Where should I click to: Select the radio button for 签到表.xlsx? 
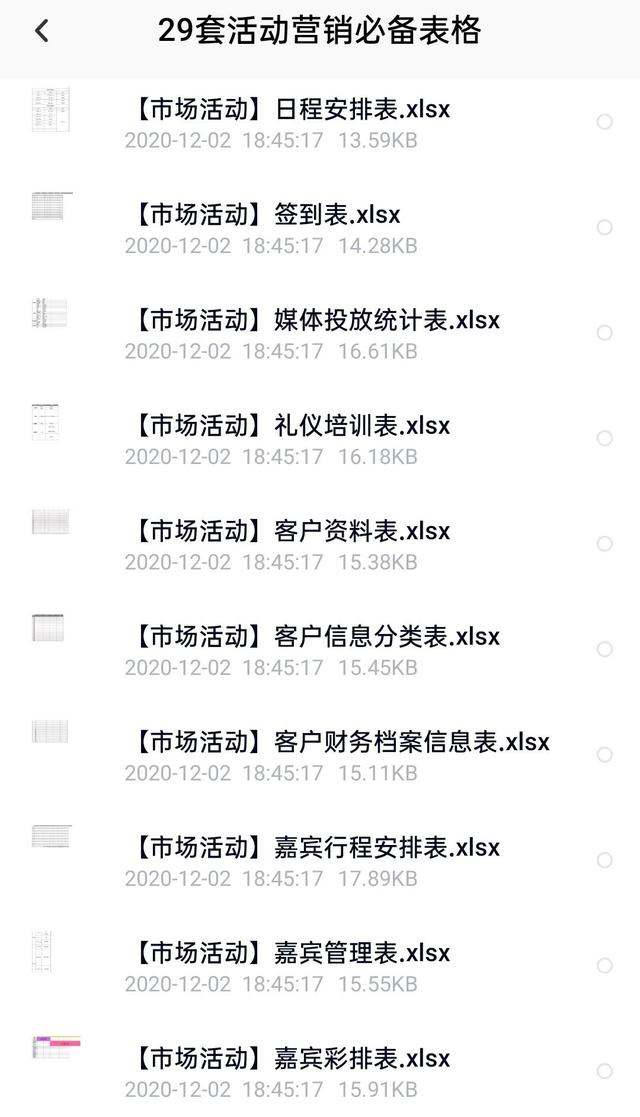pos(604,227)
